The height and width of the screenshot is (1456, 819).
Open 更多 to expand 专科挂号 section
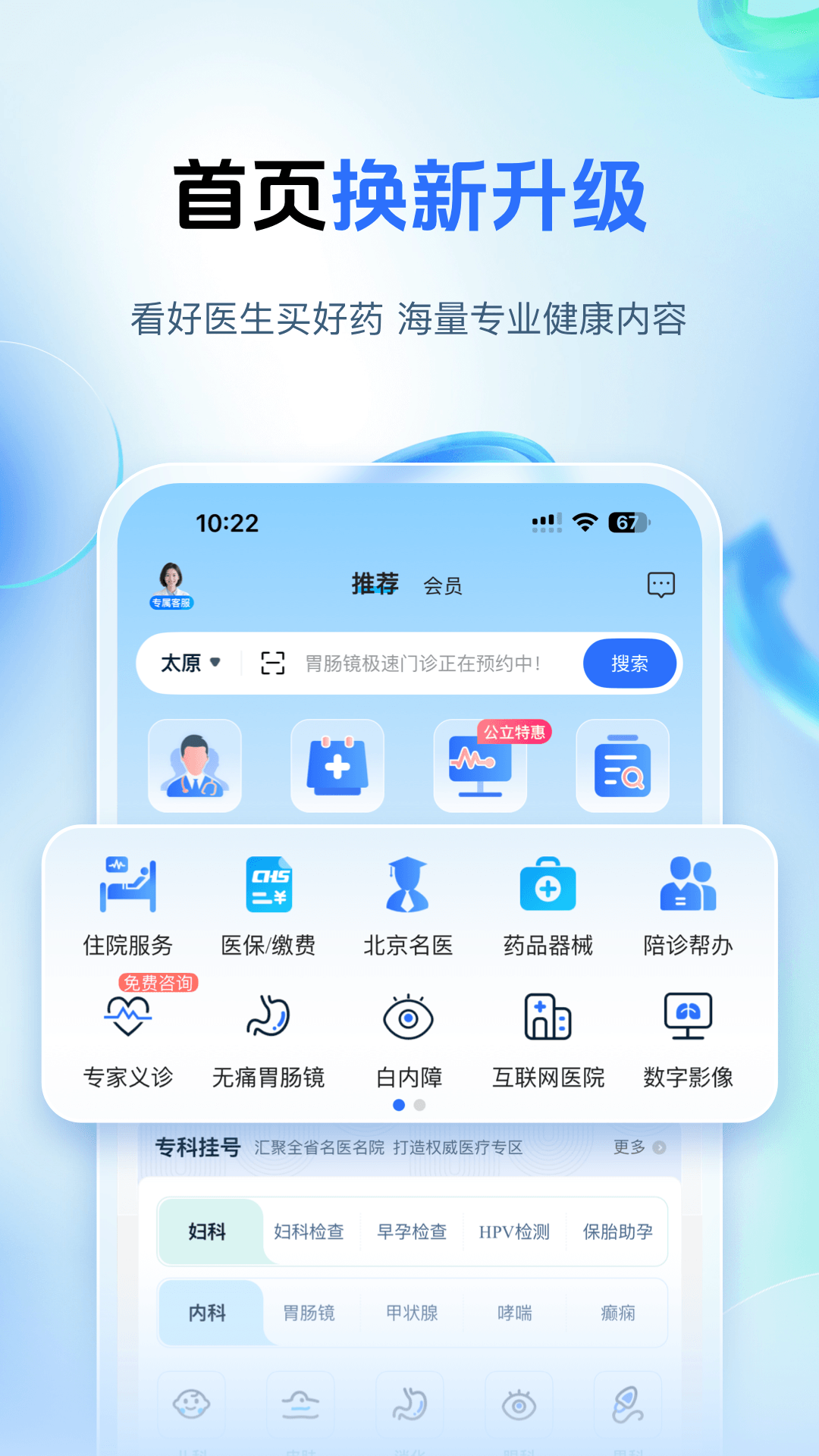pos(632,1148)
